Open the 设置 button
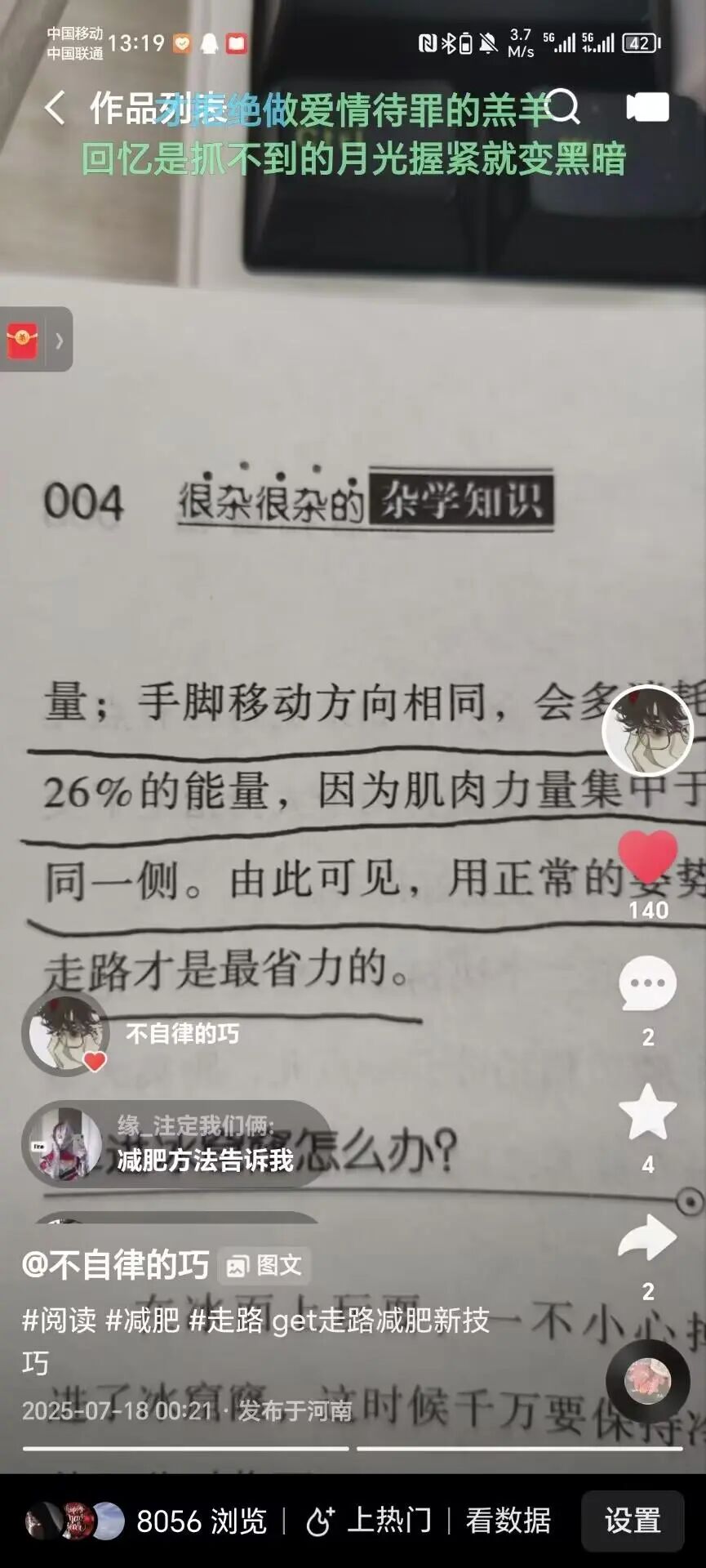Viewport: 706px width, 1568px height. tap(633, 1521)
